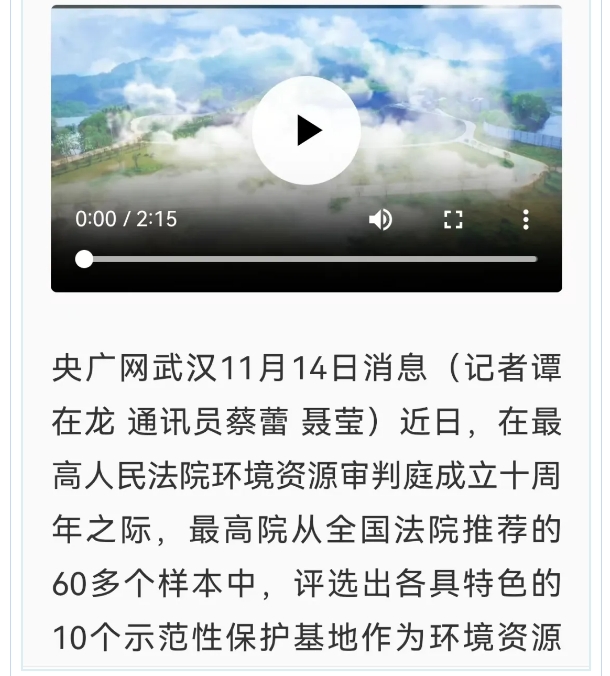Image resolution: width=610 pixels, height=676 pixels.
Task: Open the video overflow menu
Action: tap(525, 219)
